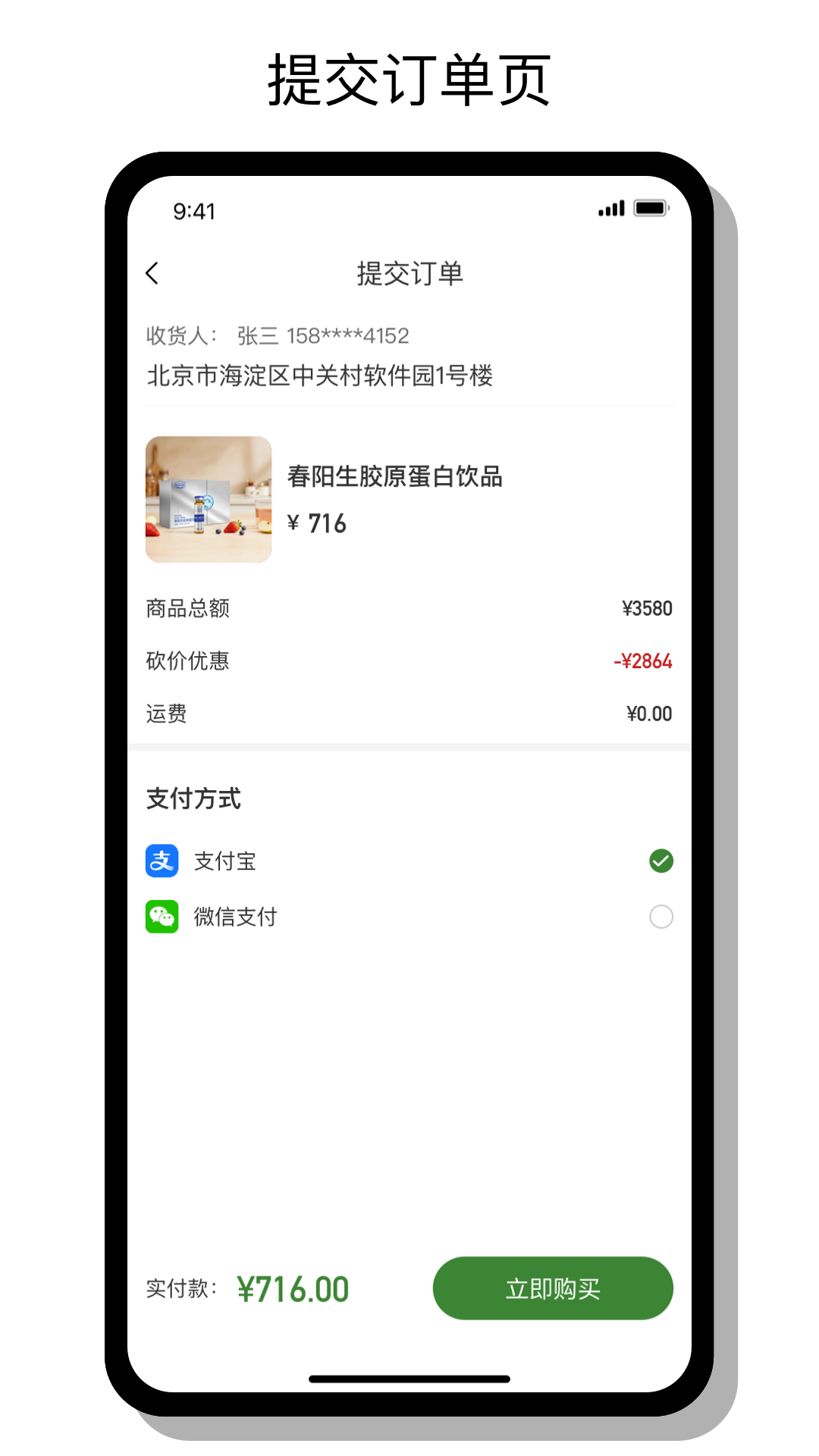Open the 砍价优惠 discount details
Image resolution: width=819 pixels, height=1456 pixels.
(x=409, y=661)
